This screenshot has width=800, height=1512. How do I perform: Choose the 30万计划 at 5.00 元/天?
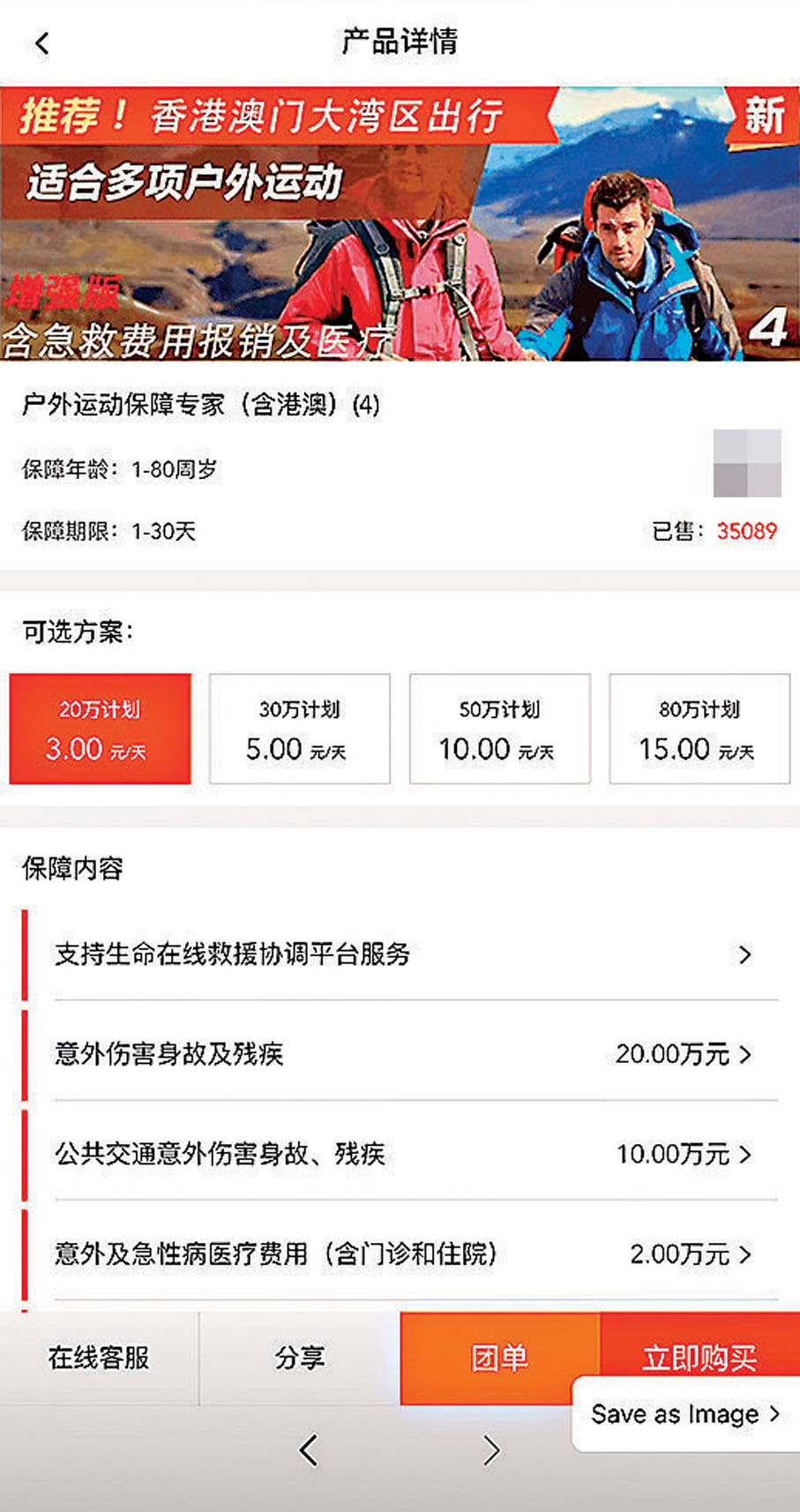[299, 729]
